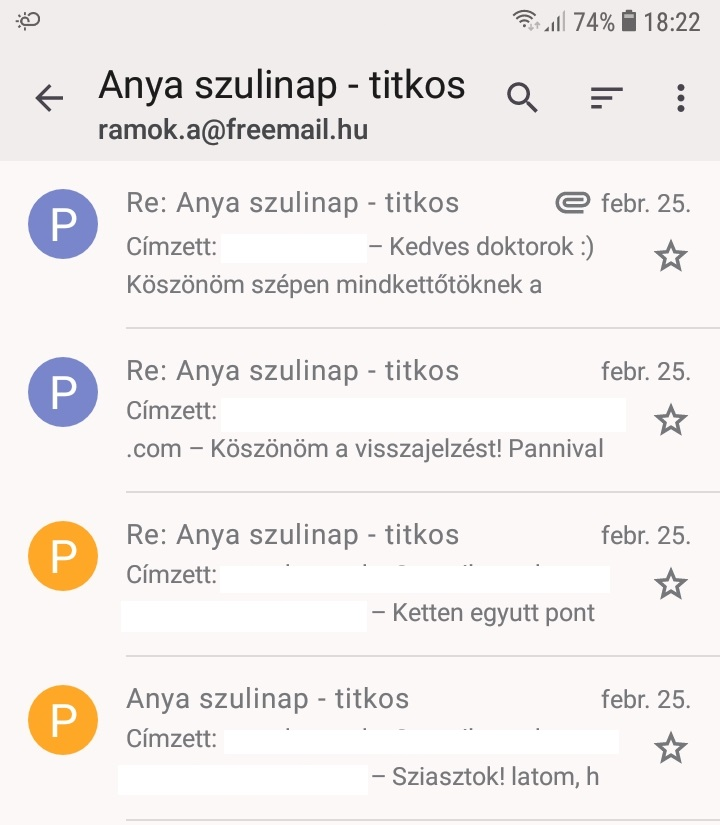Open the sort options icon

606,97
